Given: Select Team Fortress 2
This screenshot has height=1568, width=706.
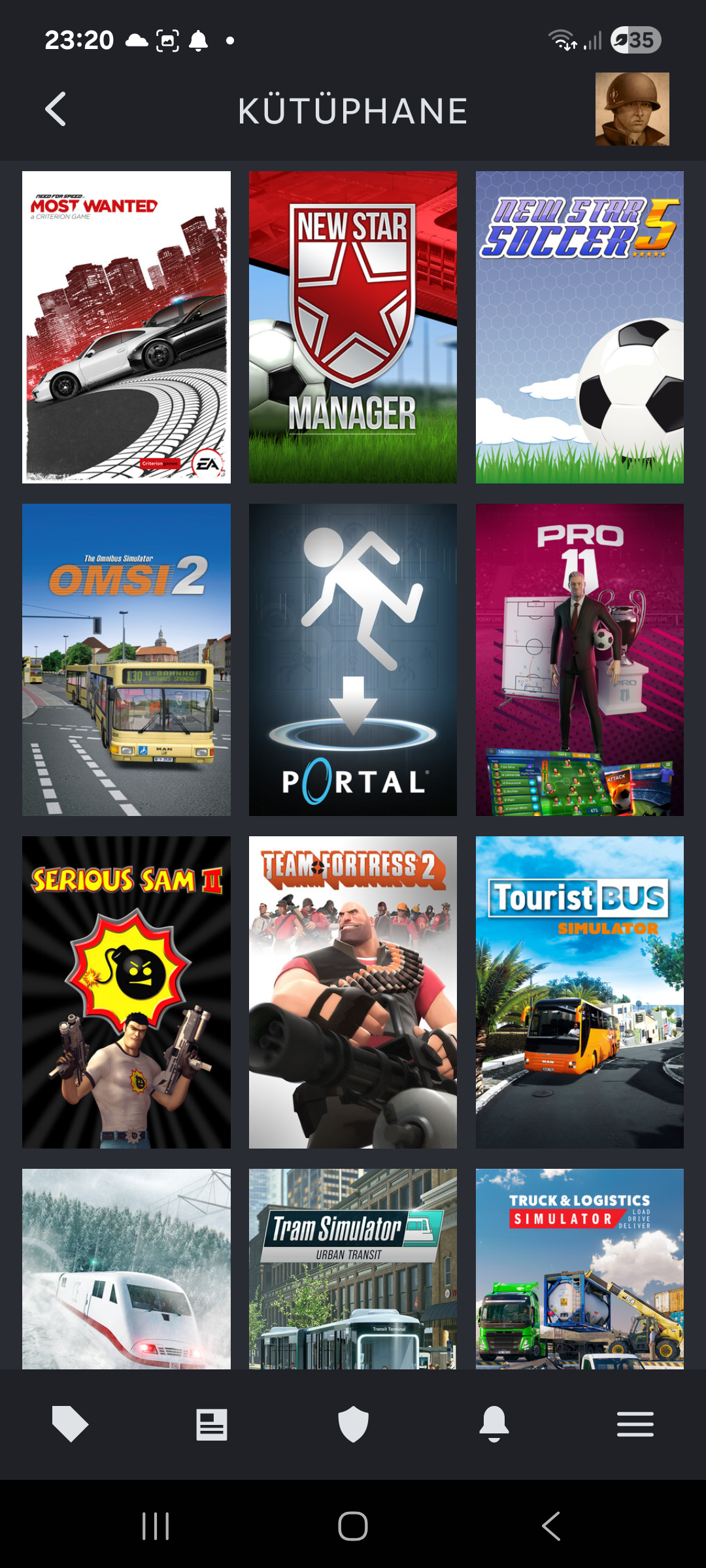Looking at the screenshot, I should [x=353, y=992].
